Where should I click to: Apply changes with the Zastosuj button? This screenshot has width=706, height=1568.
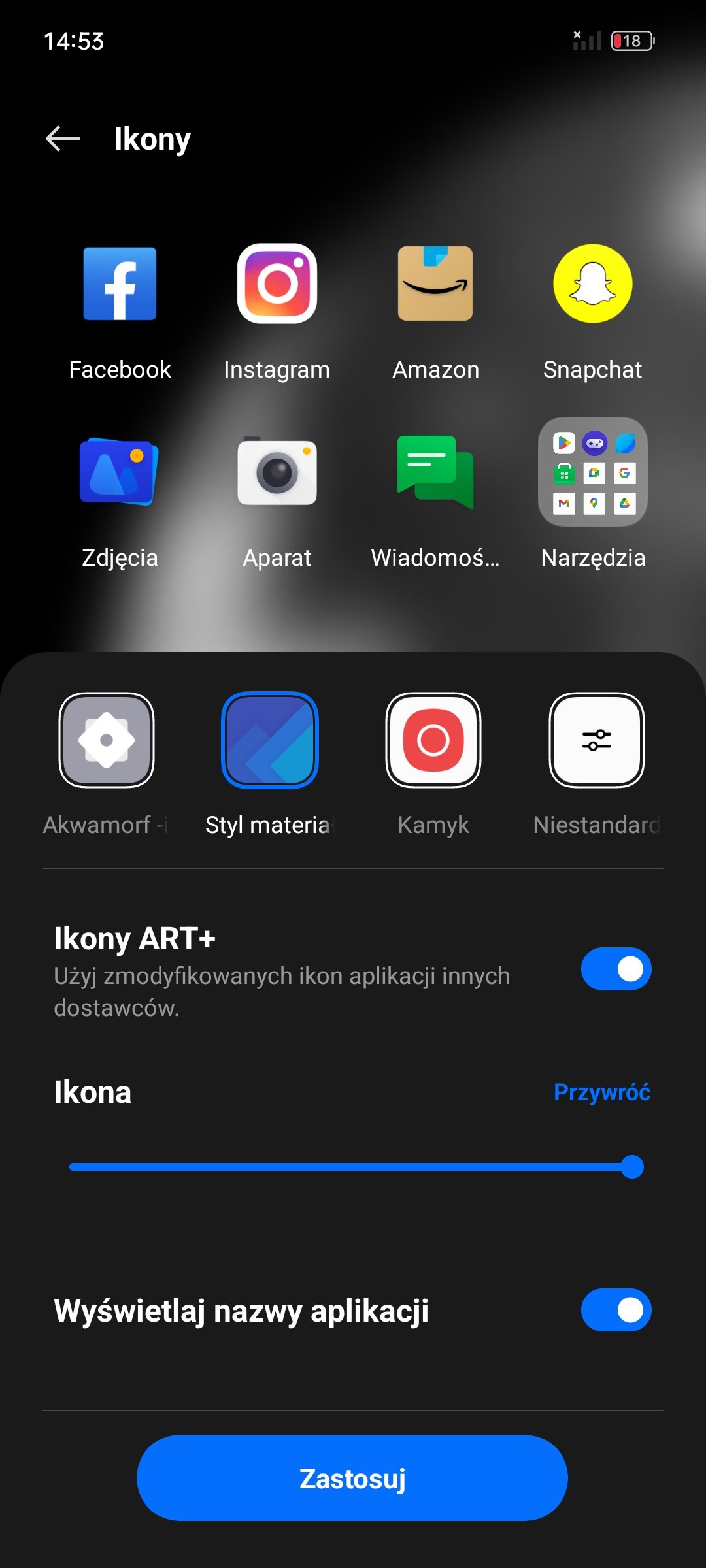click(x=352, y=1478)
